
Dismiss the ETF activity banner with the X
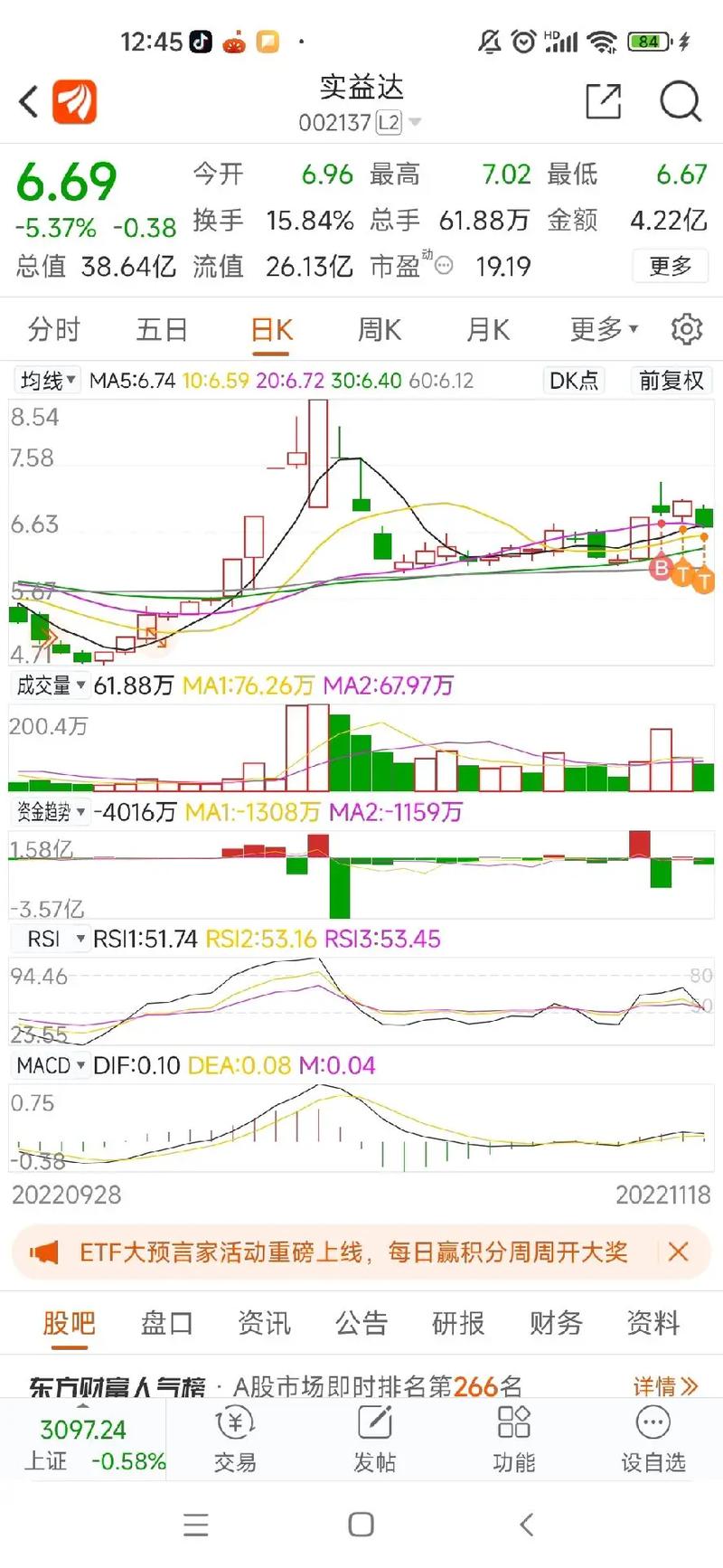pos(680,1252)
